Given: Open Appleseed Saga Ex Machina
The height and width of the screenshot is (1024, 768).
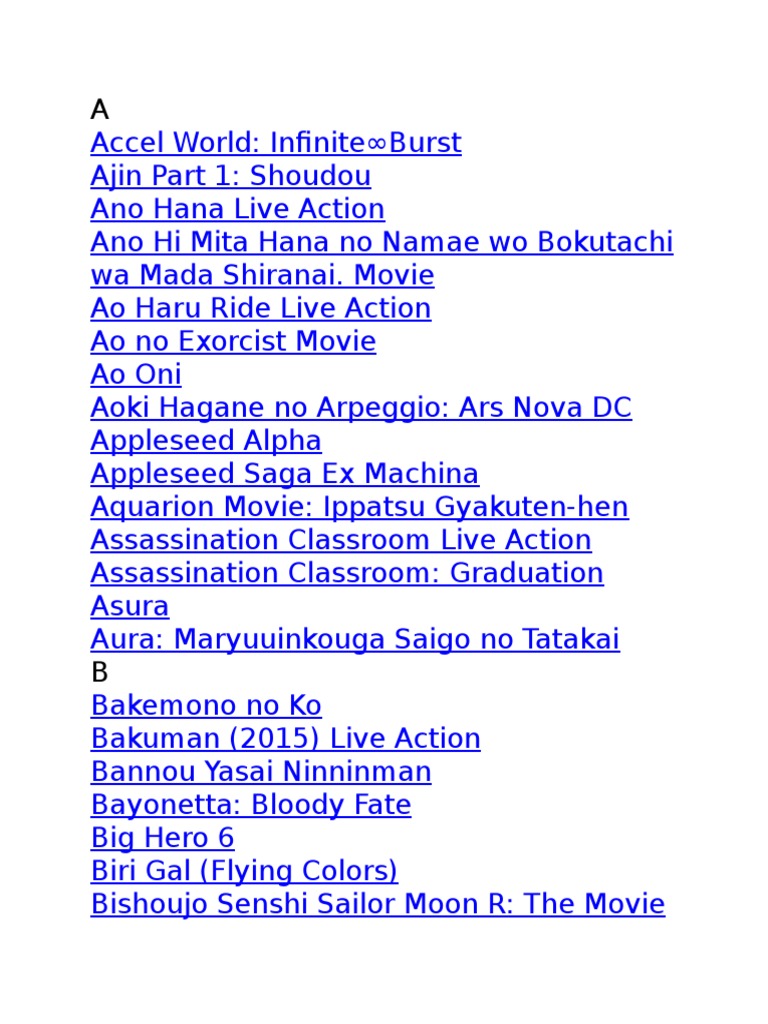Looking at the screenshot, I should [285, 474].
